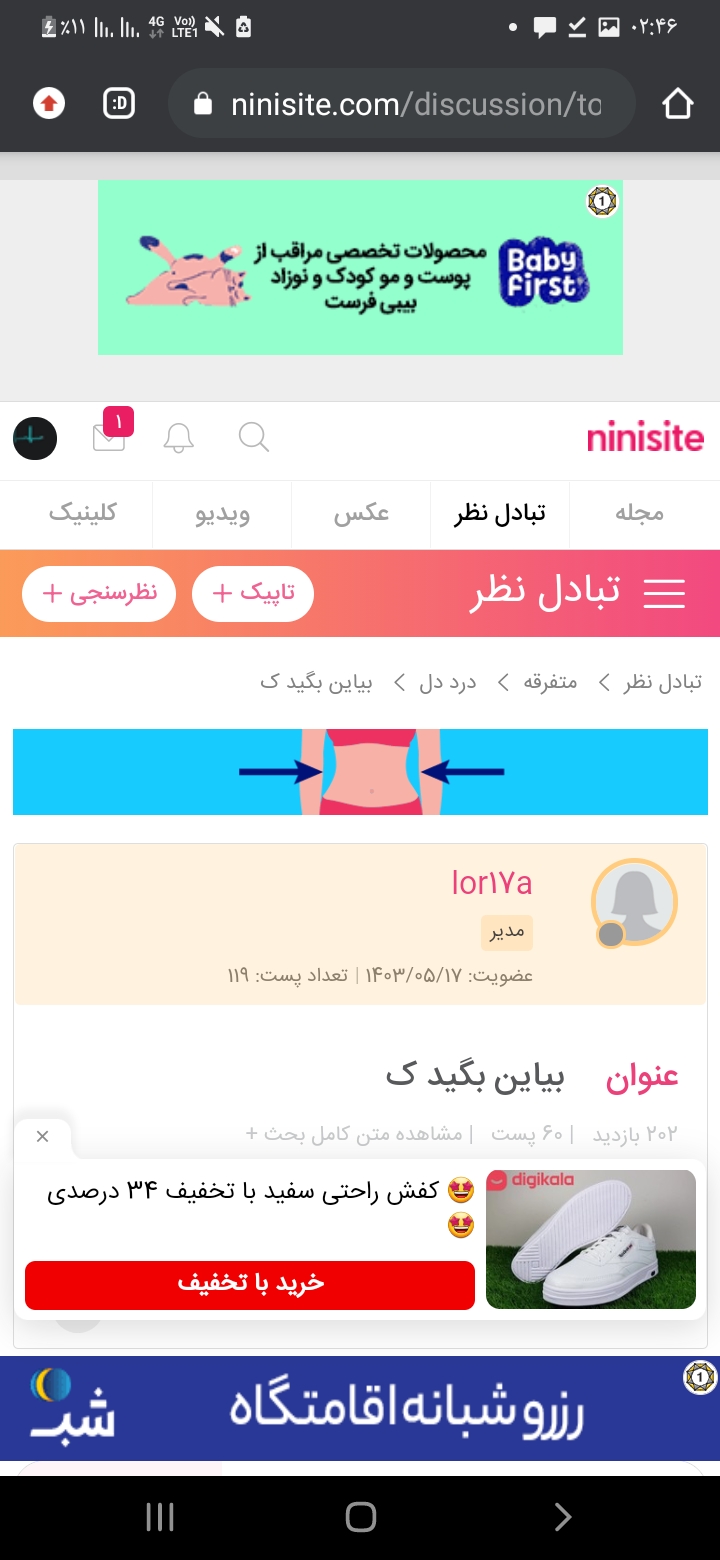Create a new تاپیک
Image resolution: width=720 pixels, height=1560 pixels.
[x=253, y=593]
